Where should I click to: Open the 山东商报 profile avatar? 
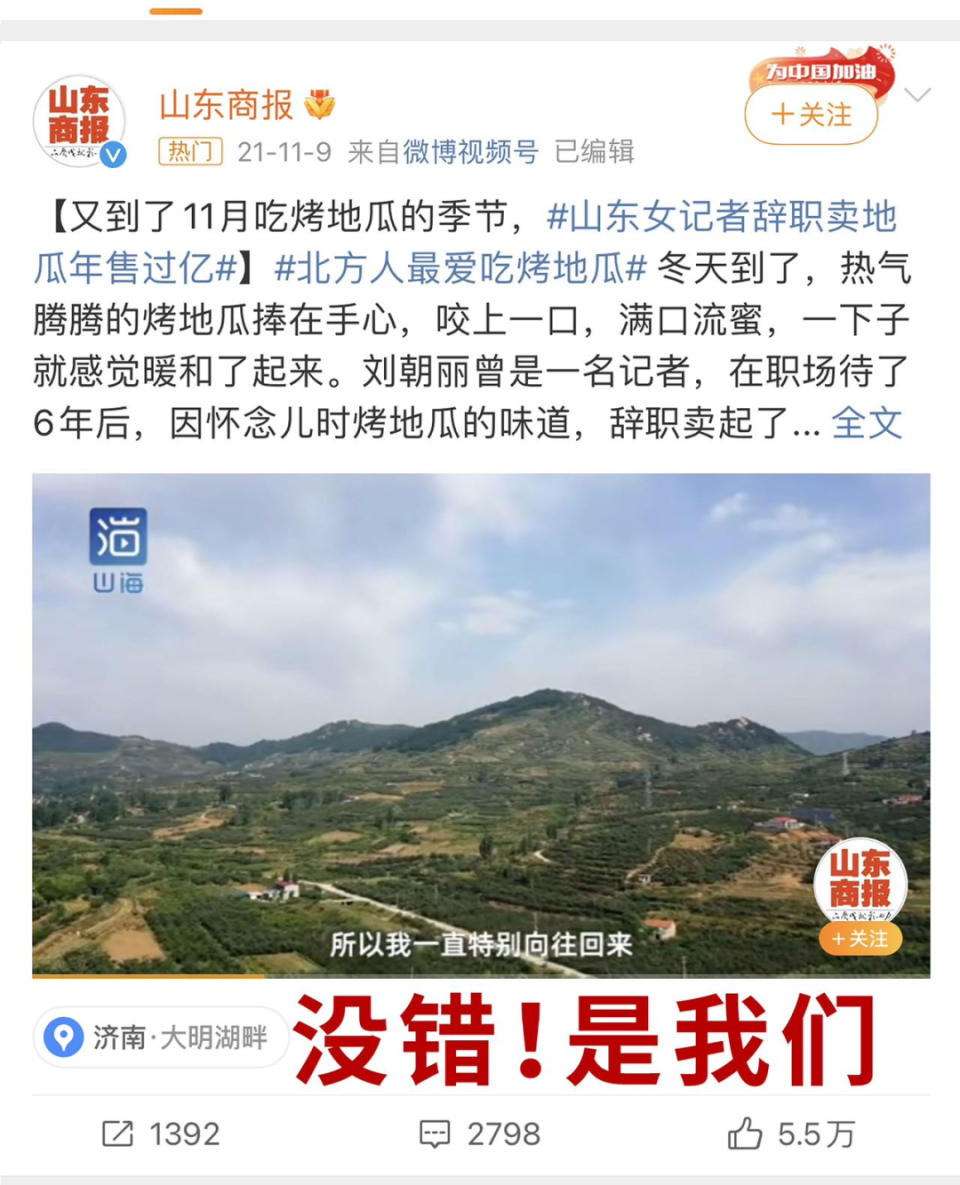coord(80,121)
